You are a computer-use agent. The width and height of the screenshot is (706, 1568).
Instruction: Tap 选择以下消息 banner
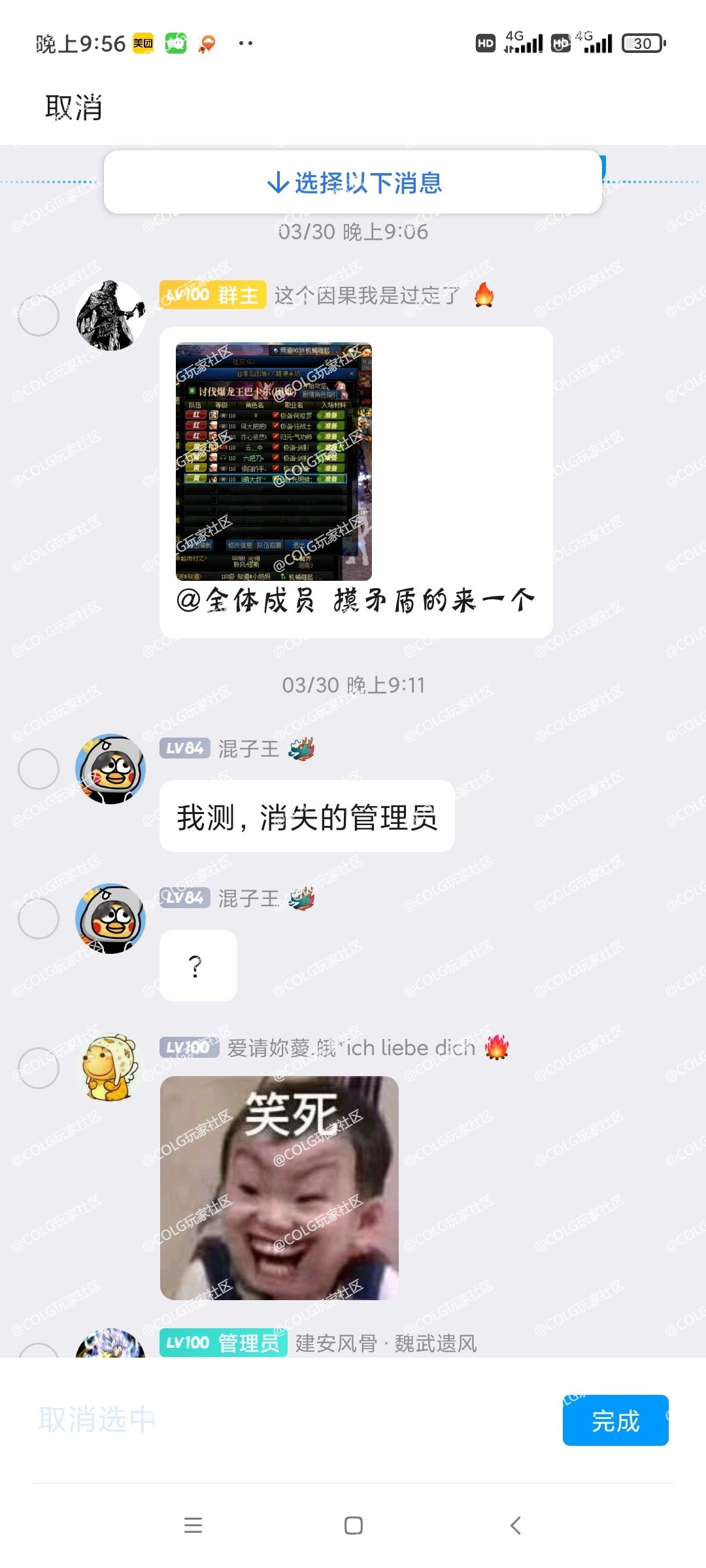(x=353, y=183)
